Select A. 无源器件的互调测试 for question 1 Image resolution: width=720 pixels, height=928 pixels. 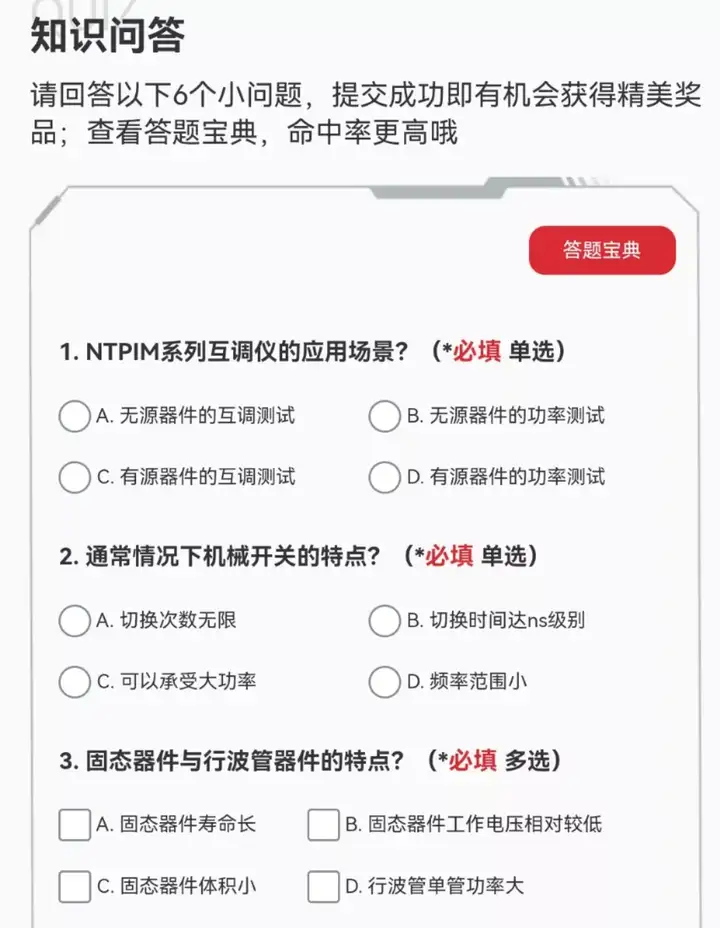click(x=75, y=416)
